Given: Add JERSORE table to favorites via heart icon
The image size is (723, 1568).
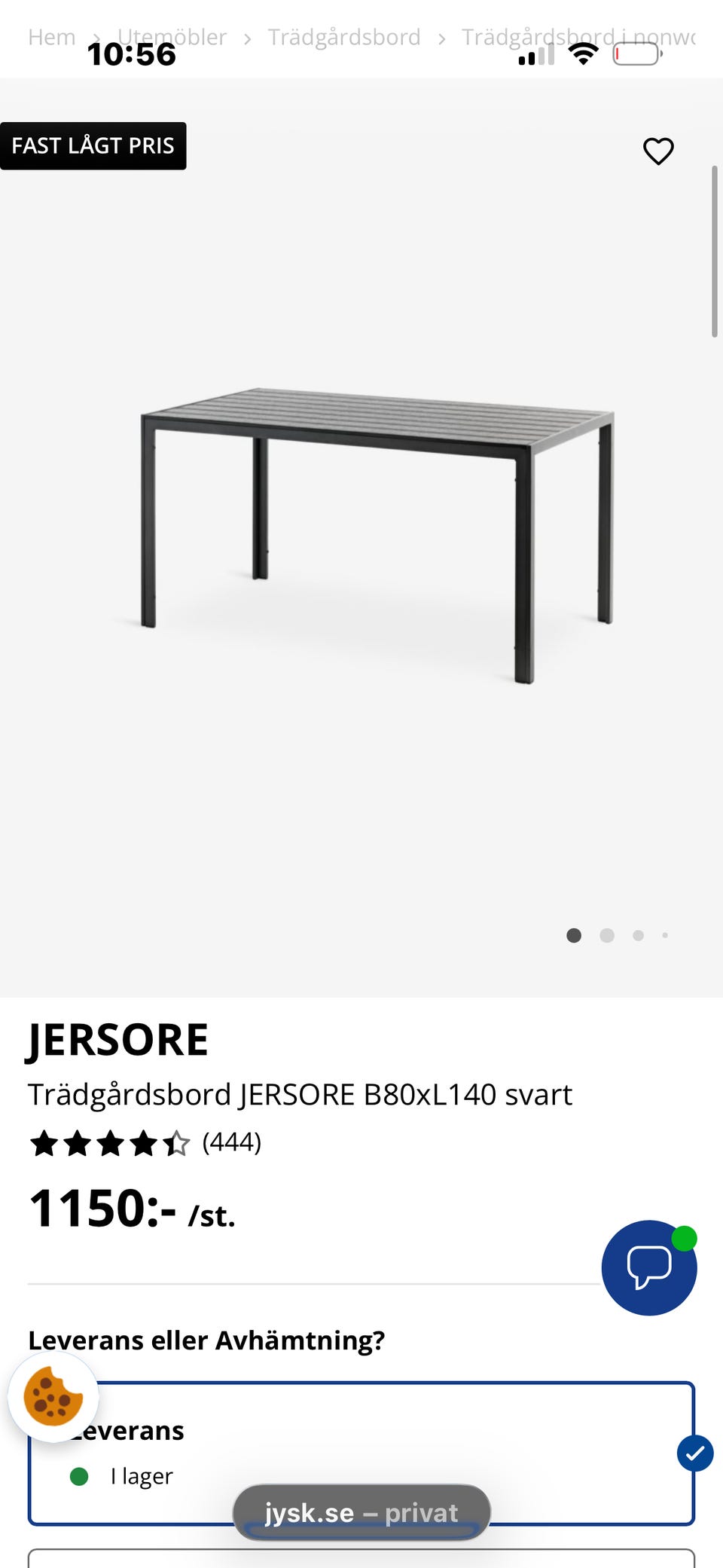Looking at the screenshot, I should 657,151.
